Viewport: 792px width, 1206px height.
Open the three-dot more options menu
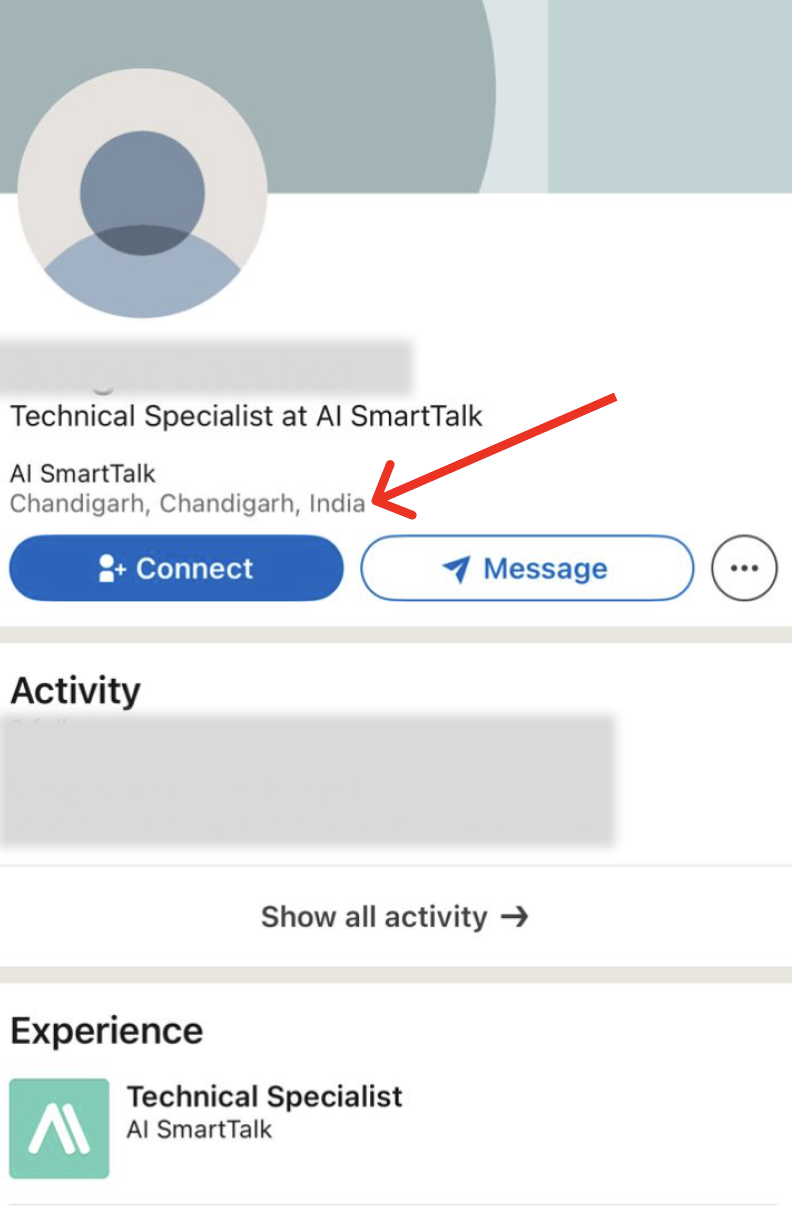point(743,568)
